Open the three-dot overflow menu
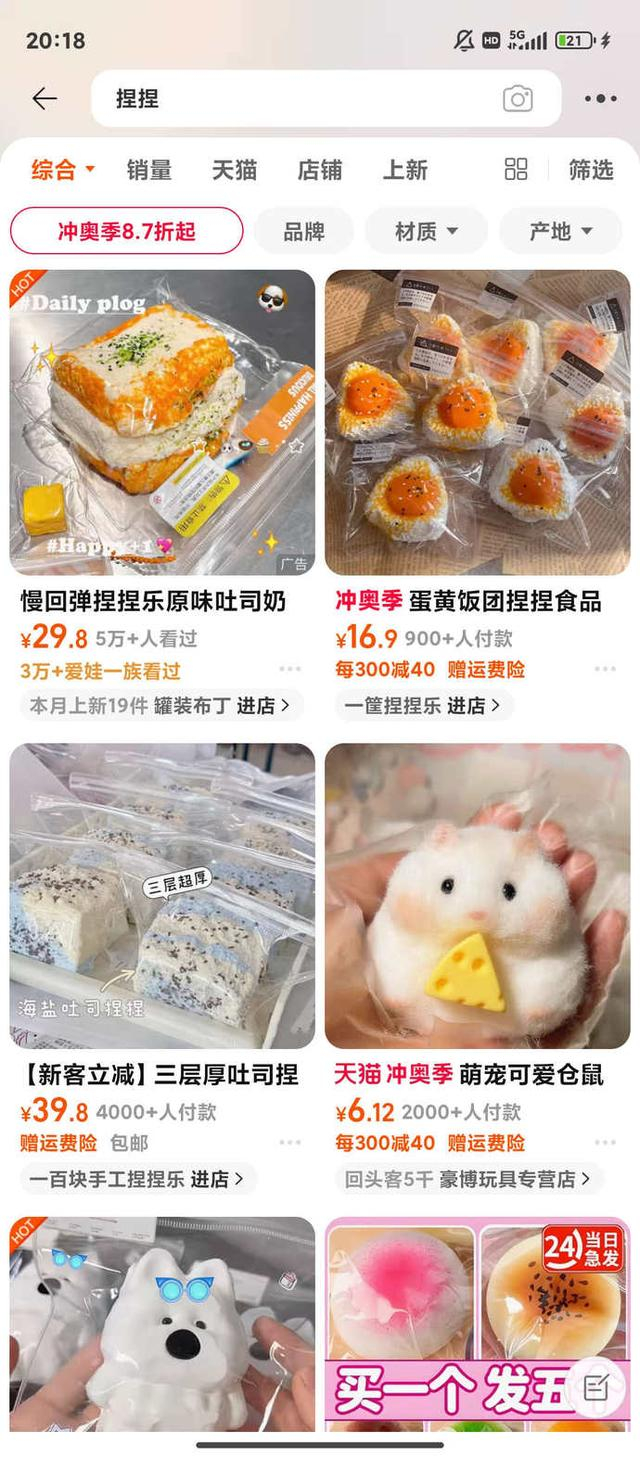 pos(600,98)
